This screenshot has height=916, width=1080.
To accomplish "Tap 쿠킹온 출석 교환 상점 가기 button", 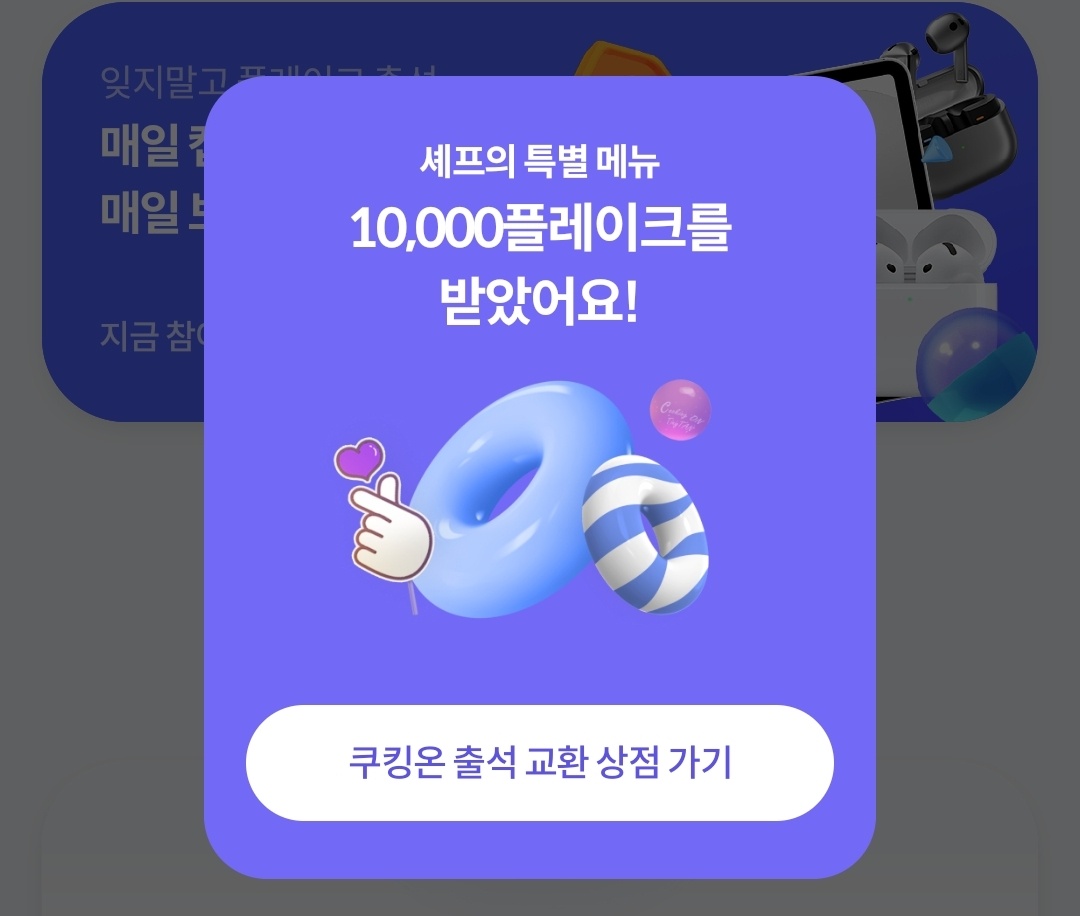I will [539, 762].
